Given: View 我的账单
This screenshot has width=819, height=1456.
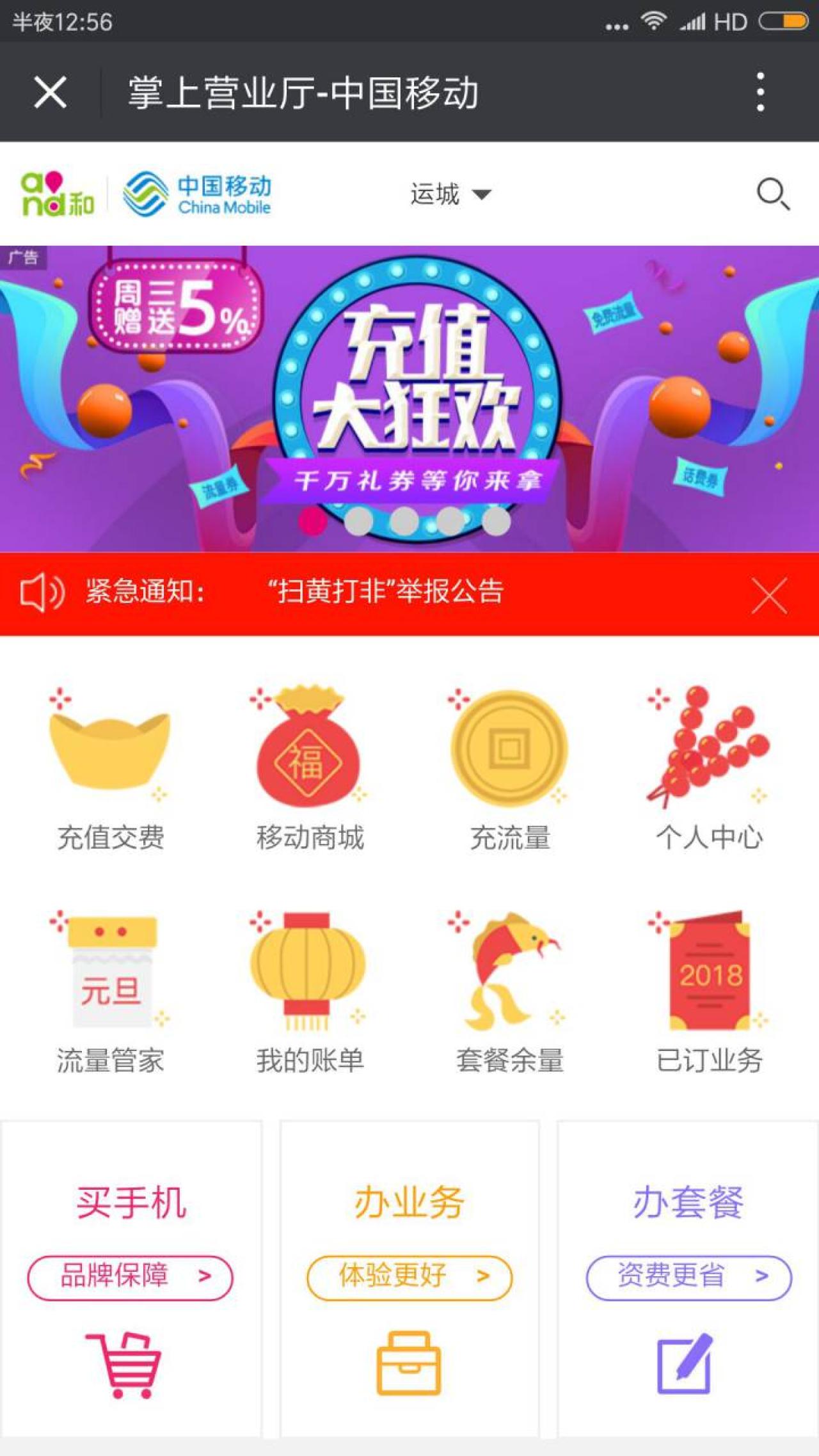Looking at the screenshot, I should pos(310,992).
